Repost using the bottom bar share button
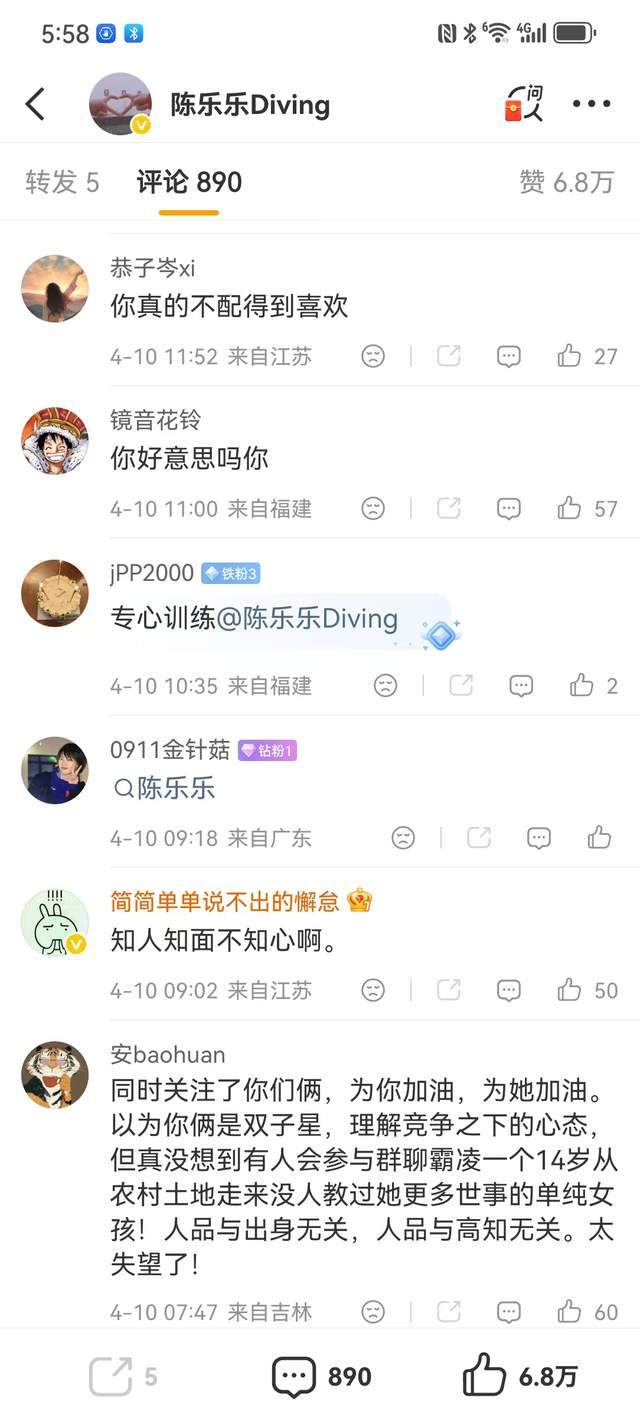 pyautogui.click(x=112, y=1376)
